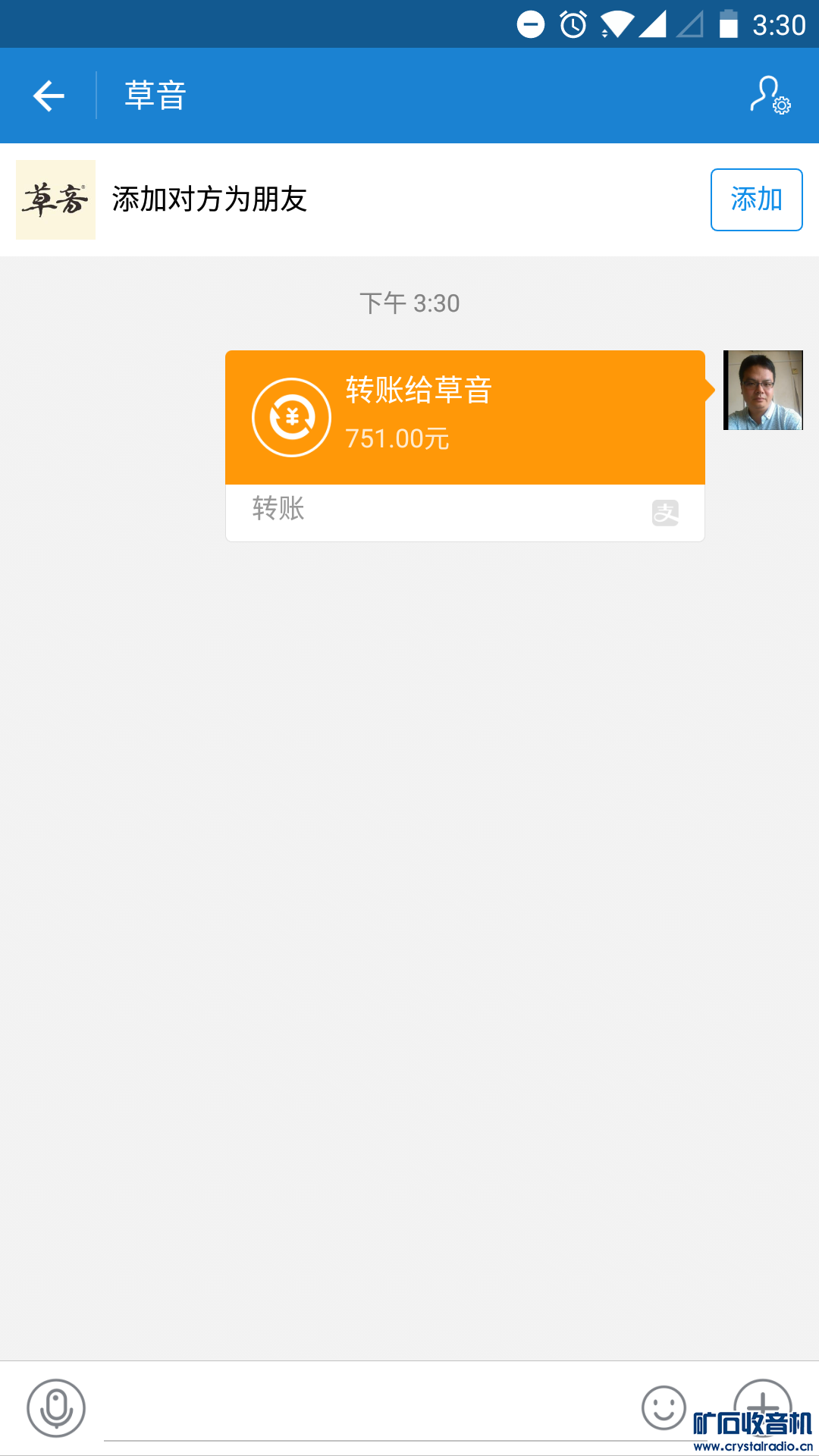This screenshot has height=1456, width=819.
Task: Open 草音's avatar in the friend banner
Action: [55, 199]
